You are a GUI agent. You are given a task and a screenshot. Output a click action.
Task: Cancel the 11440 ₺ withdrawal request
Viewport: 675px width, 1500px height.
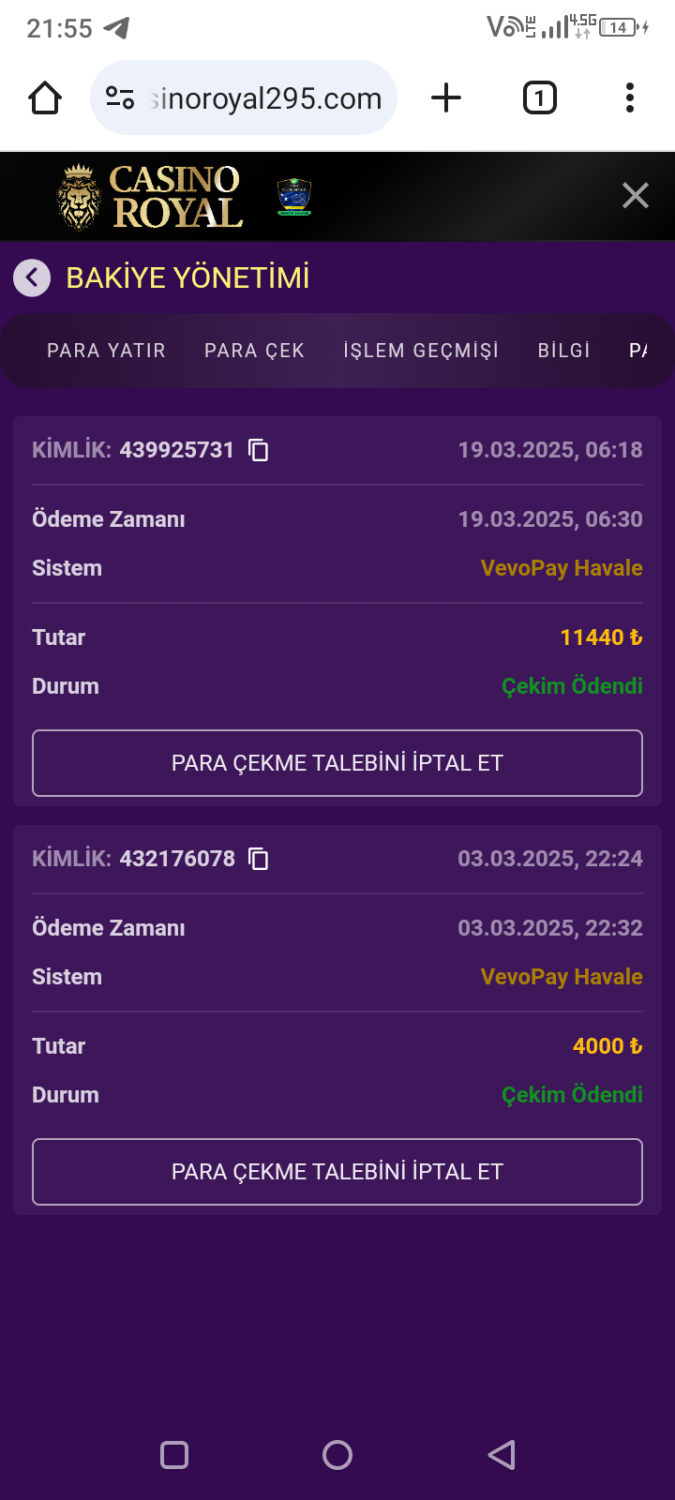click(337, 763)
